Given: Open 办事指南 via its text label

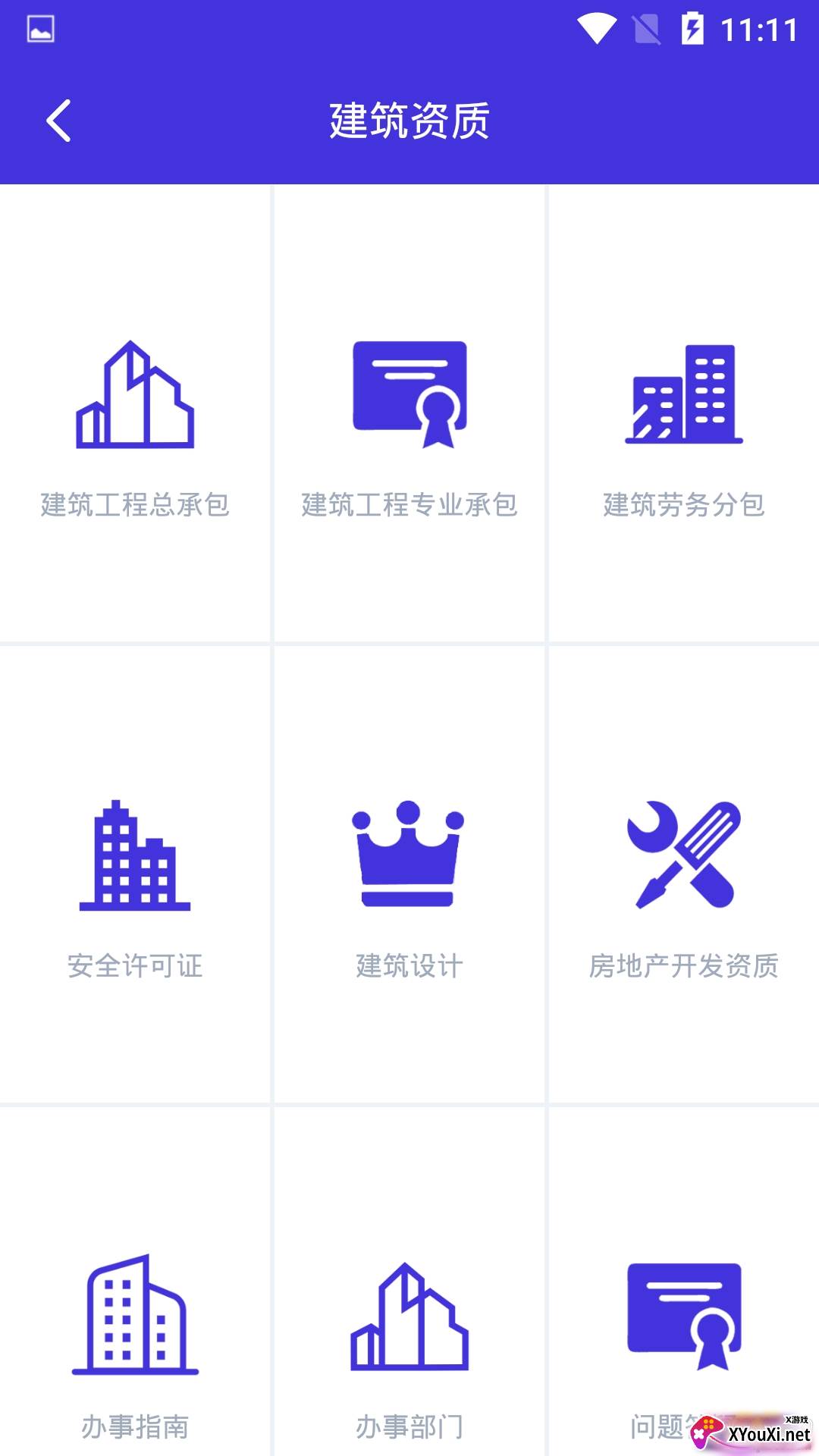Looking at the screenshot, I should 135,1426.
